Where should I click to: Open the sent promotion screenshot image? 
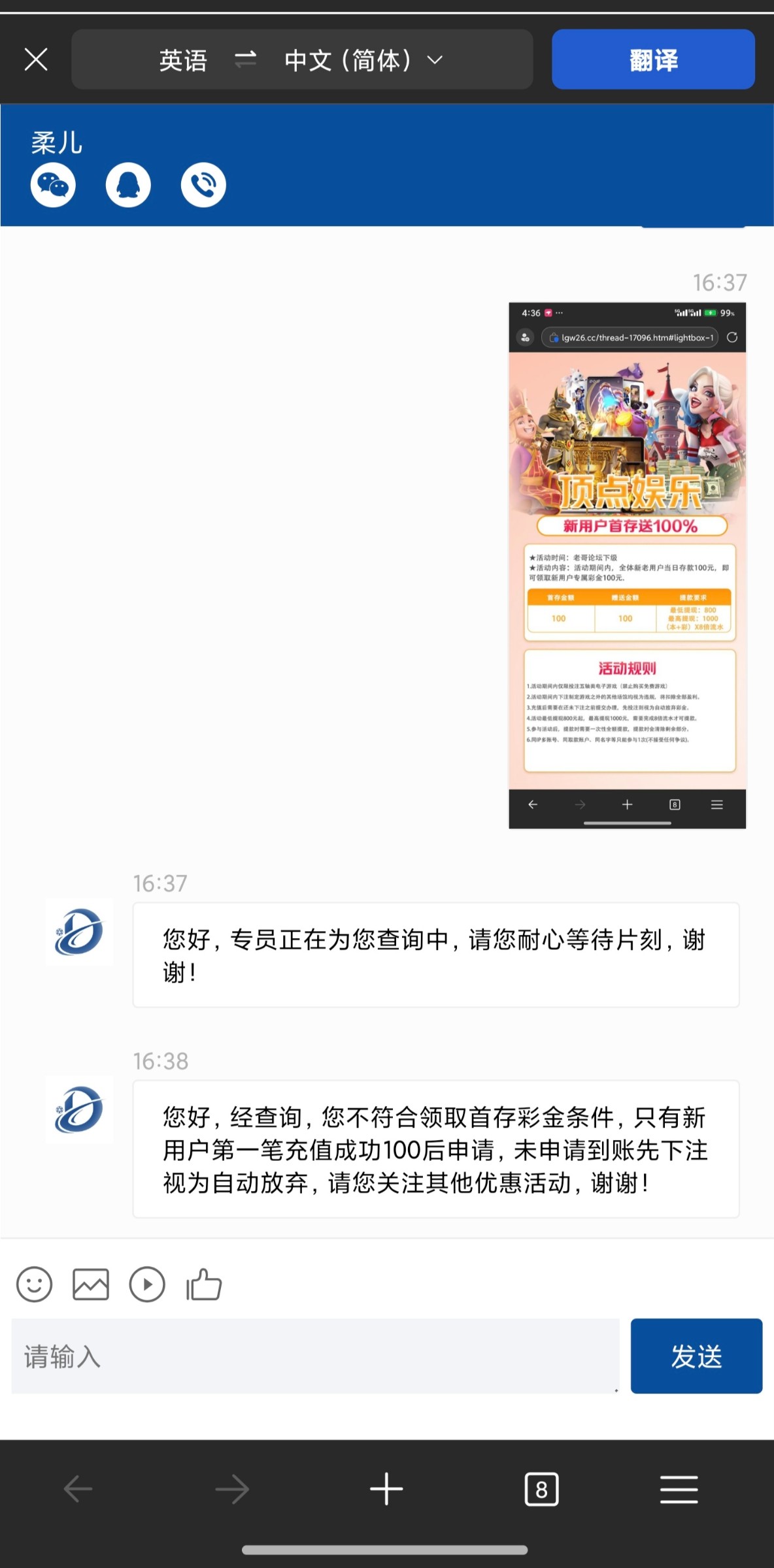point(628,565)
